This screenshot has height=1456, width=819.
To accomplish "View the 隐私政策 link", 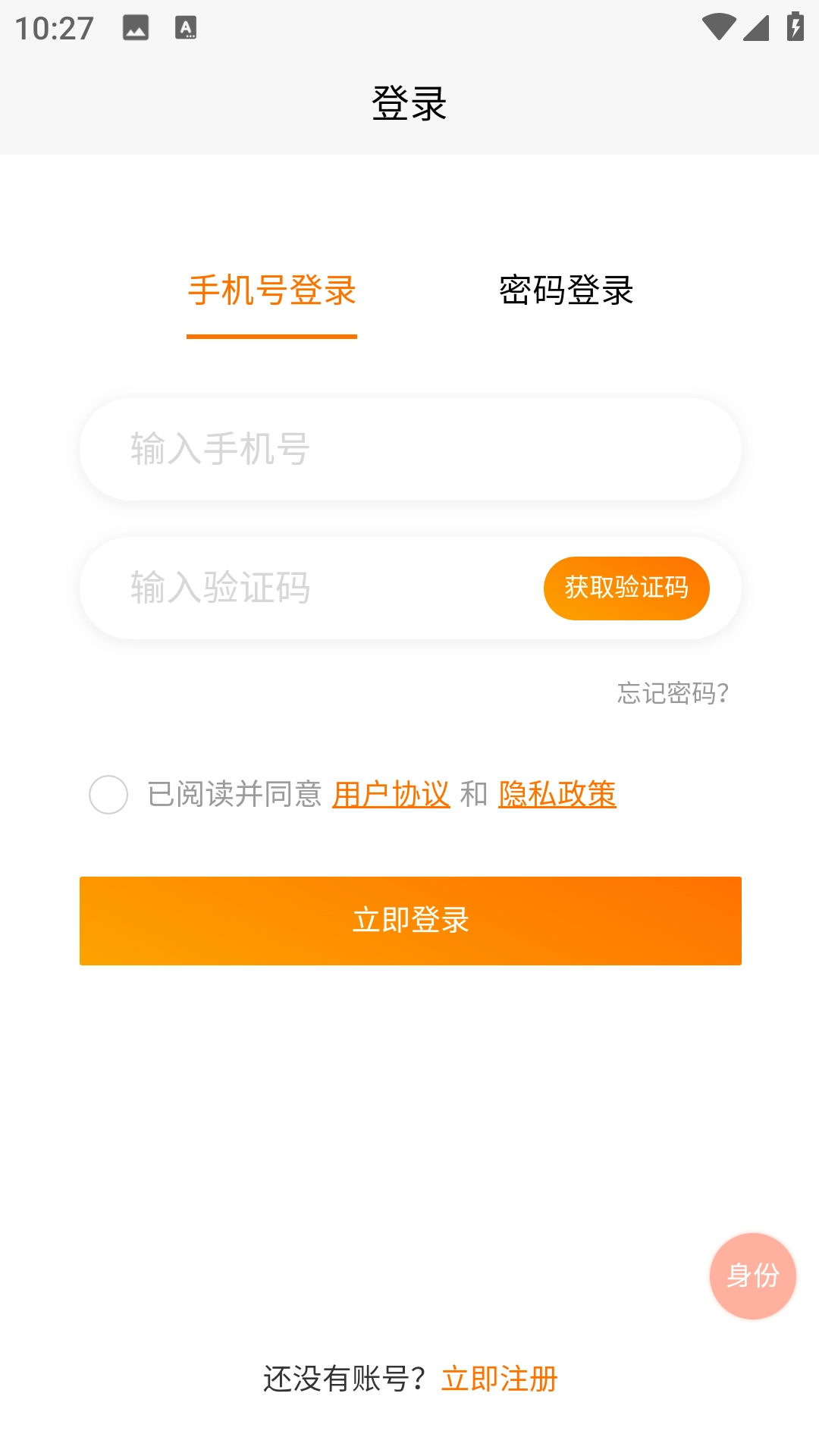I will click(x=557, y=795).
